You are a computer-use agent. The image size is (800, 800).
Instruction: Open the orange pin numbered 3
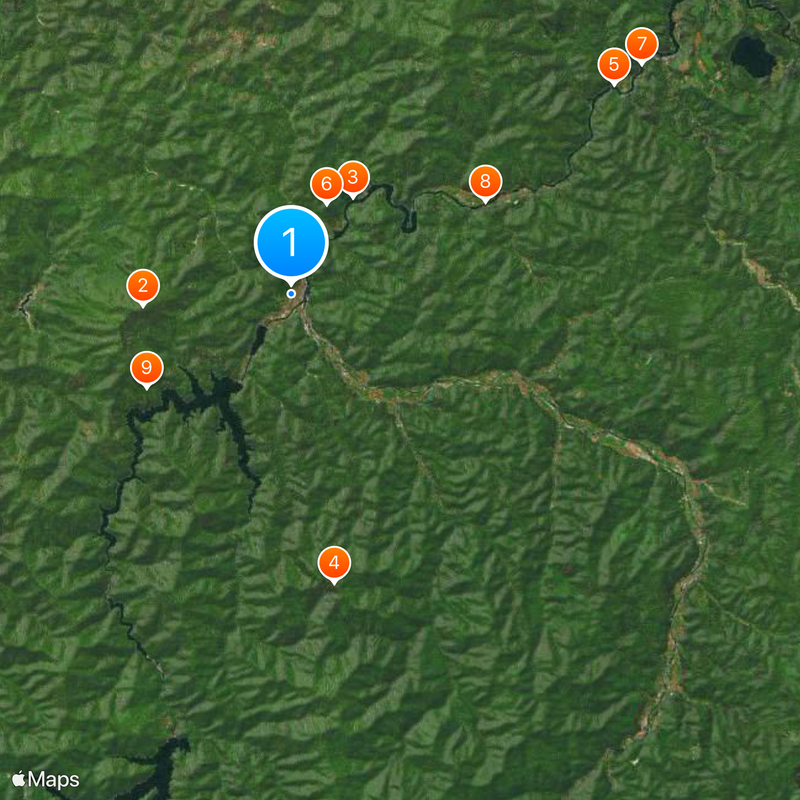[x=353, y=178]
